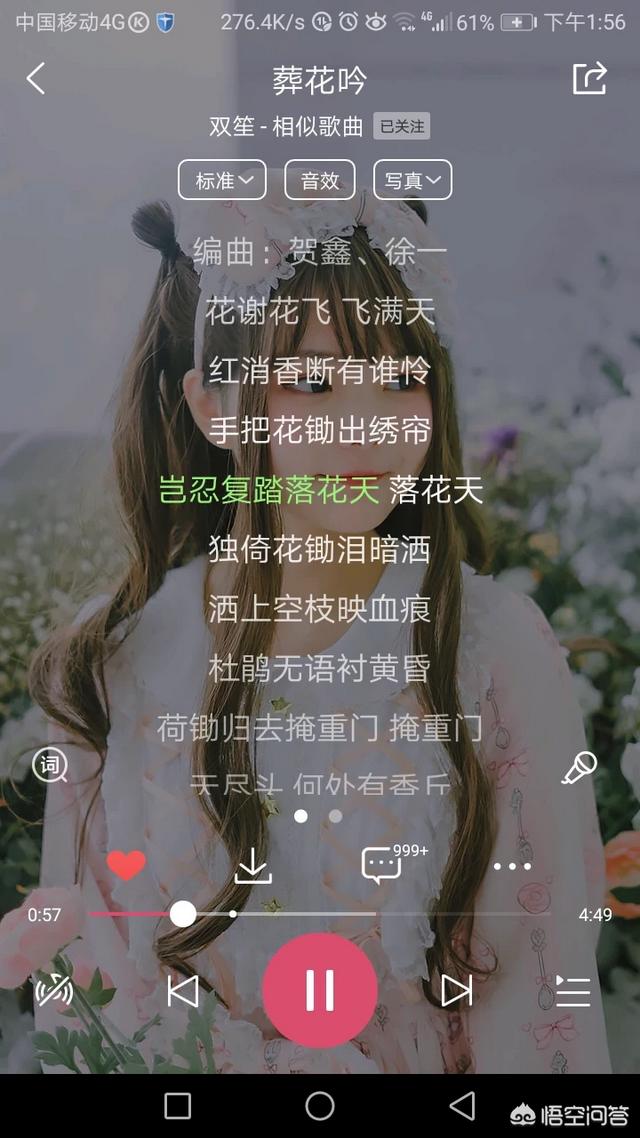
Task: Tap the playback progress bar
Action: (x=319, y=914)
